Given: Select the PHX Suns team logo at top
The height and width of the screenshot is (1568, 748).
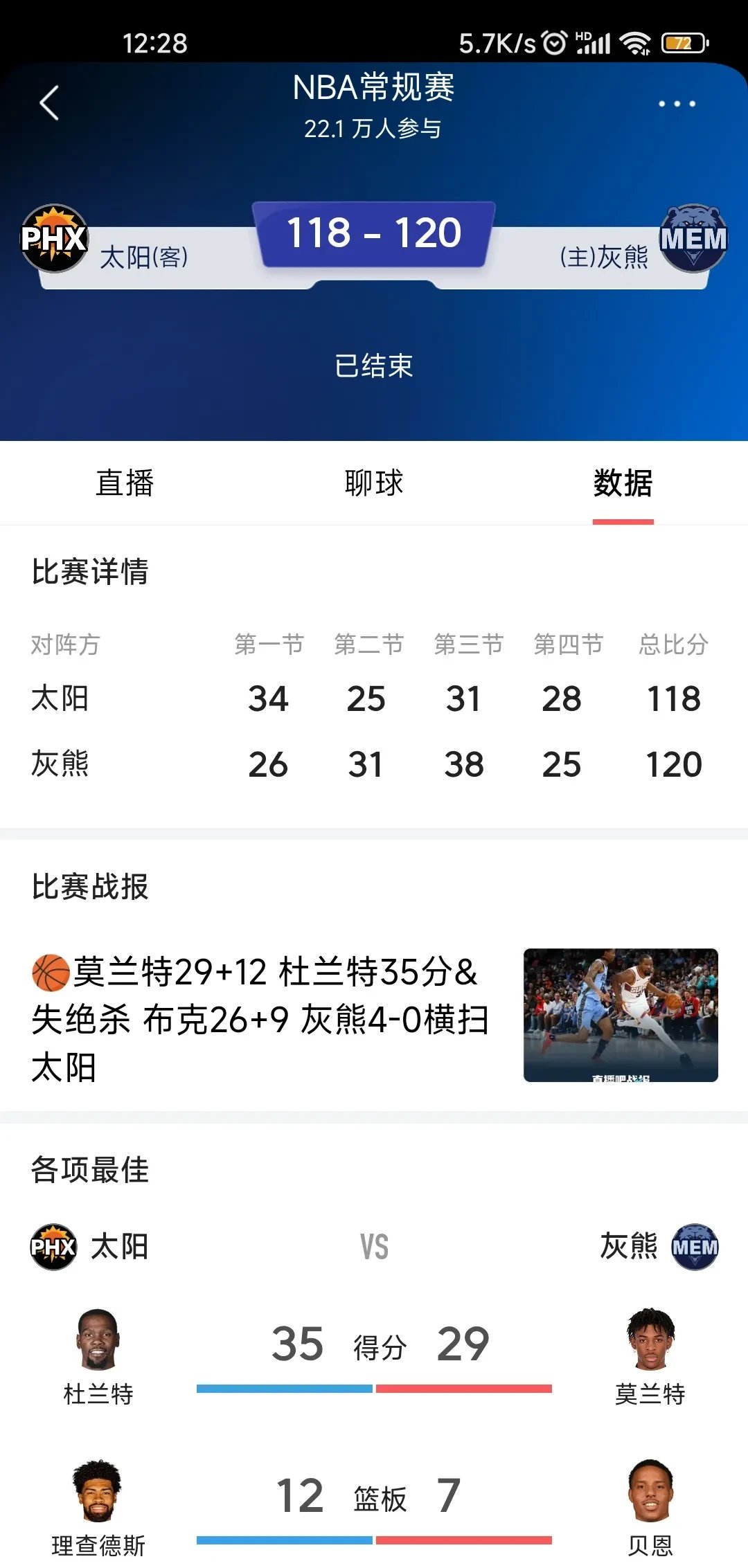Looking at the screenshot, I should (x=55, y=235).
